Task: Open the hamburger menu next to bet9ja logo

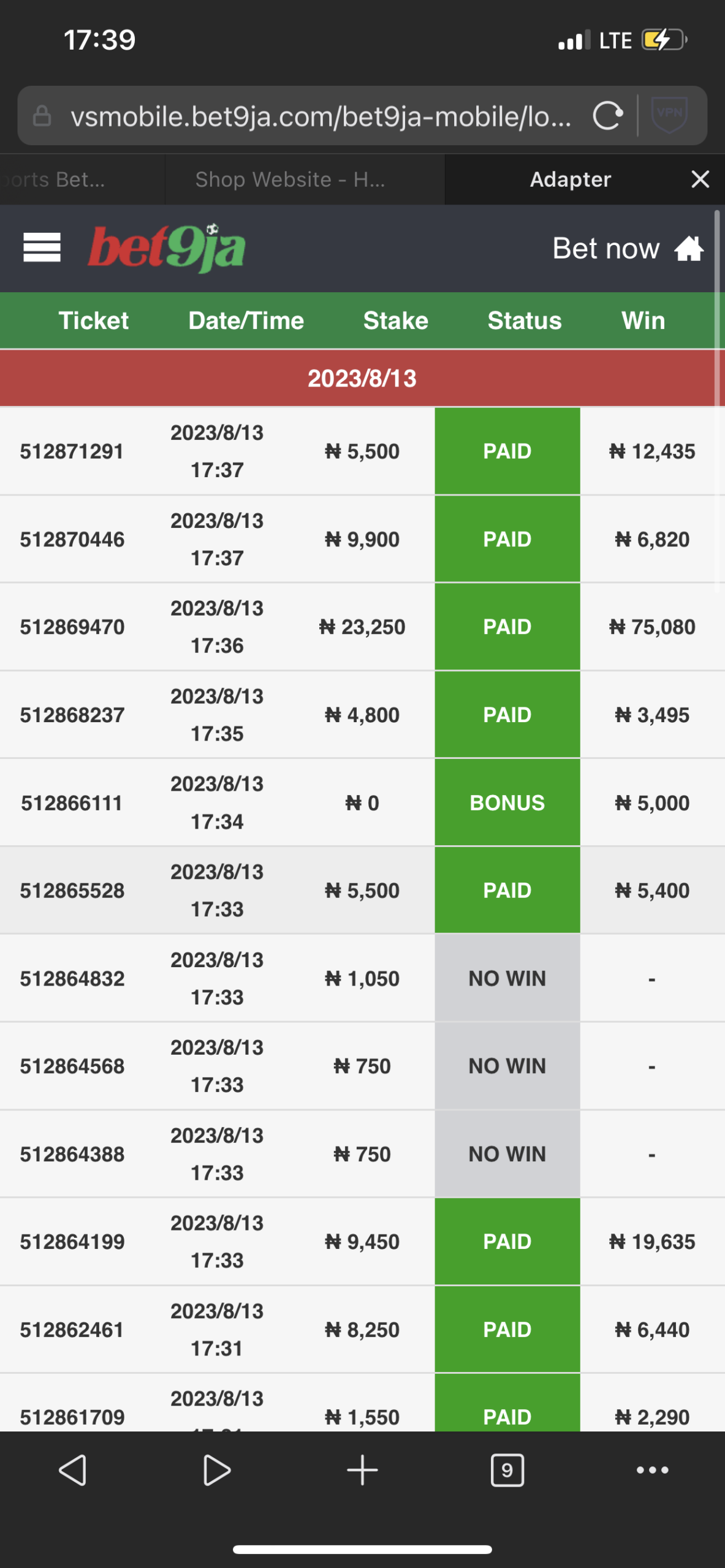Action: [x=42, y=247]
